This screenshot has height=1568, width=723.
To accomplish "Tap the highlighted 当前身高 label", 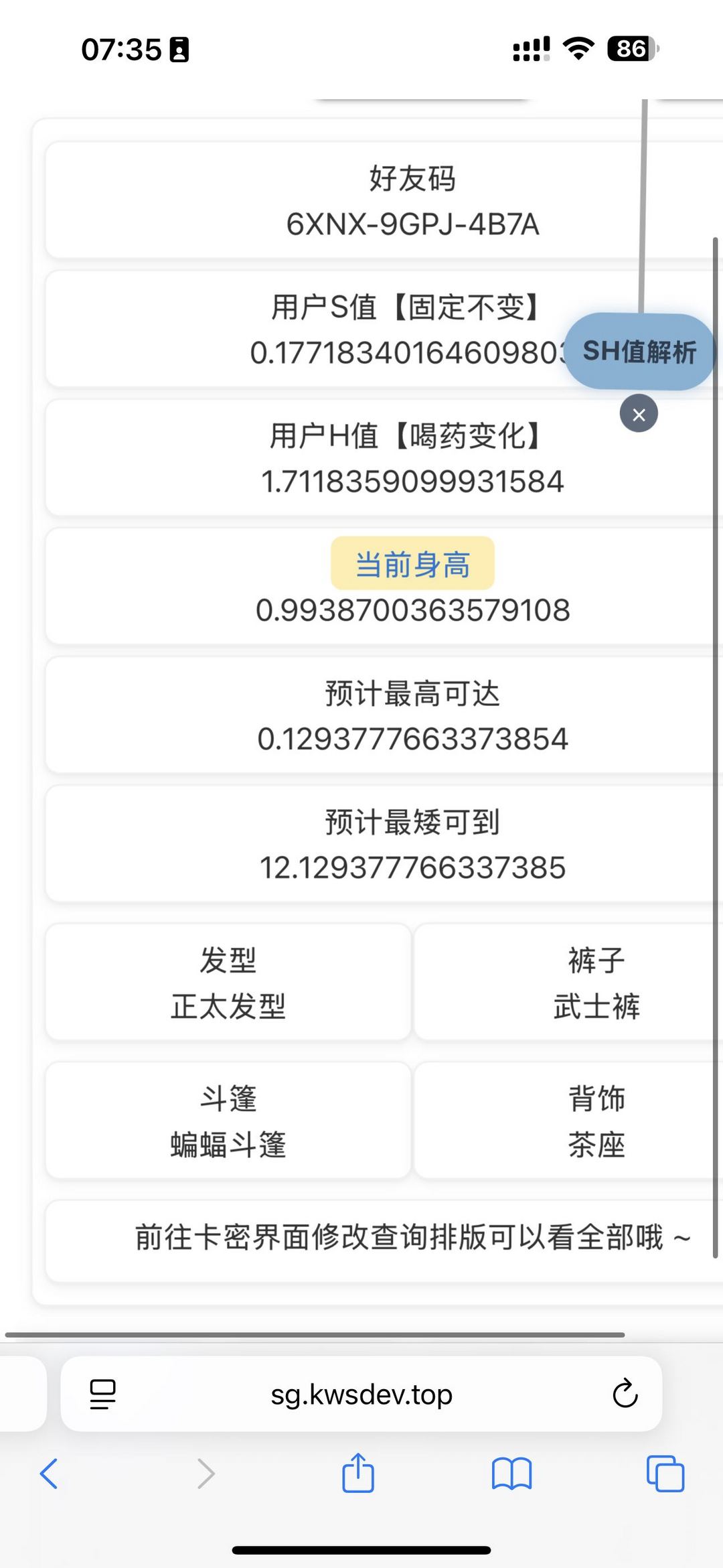I will pos(413,563).
